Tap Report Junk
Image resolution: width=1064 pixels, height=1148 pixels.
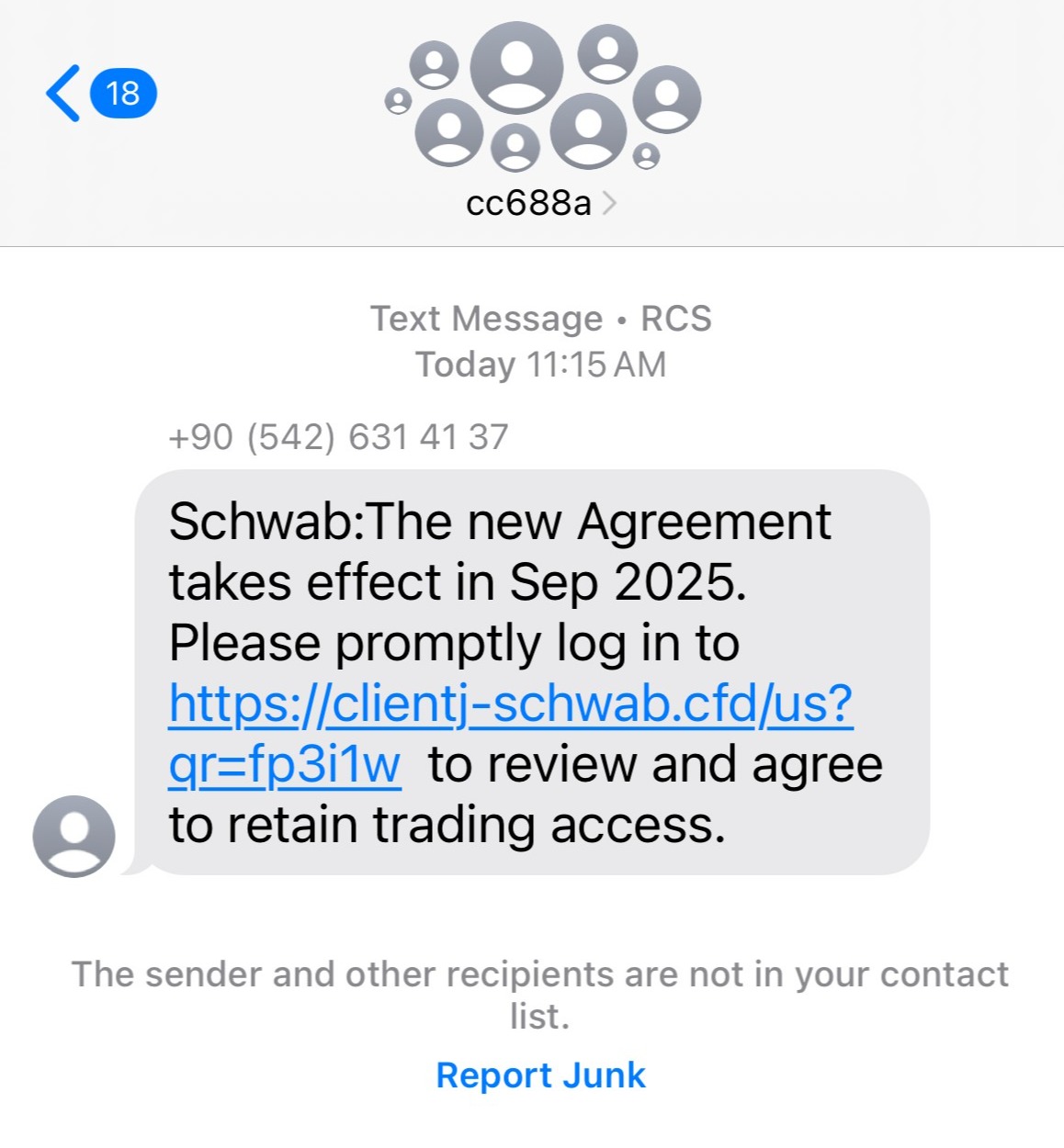pos(540,1075)
